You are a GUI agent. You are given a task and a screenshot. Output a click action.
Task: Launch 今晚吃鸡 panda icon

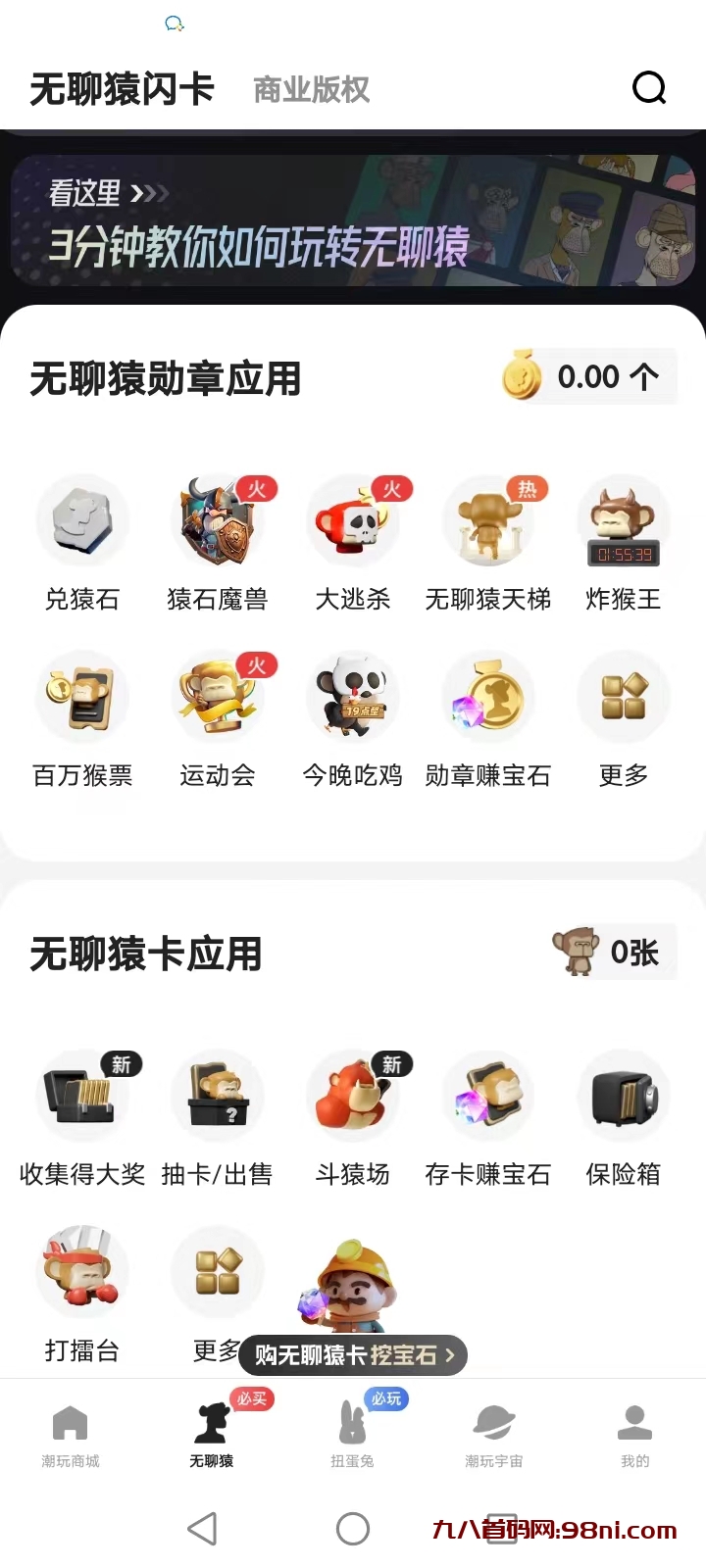tap(353, 696)
